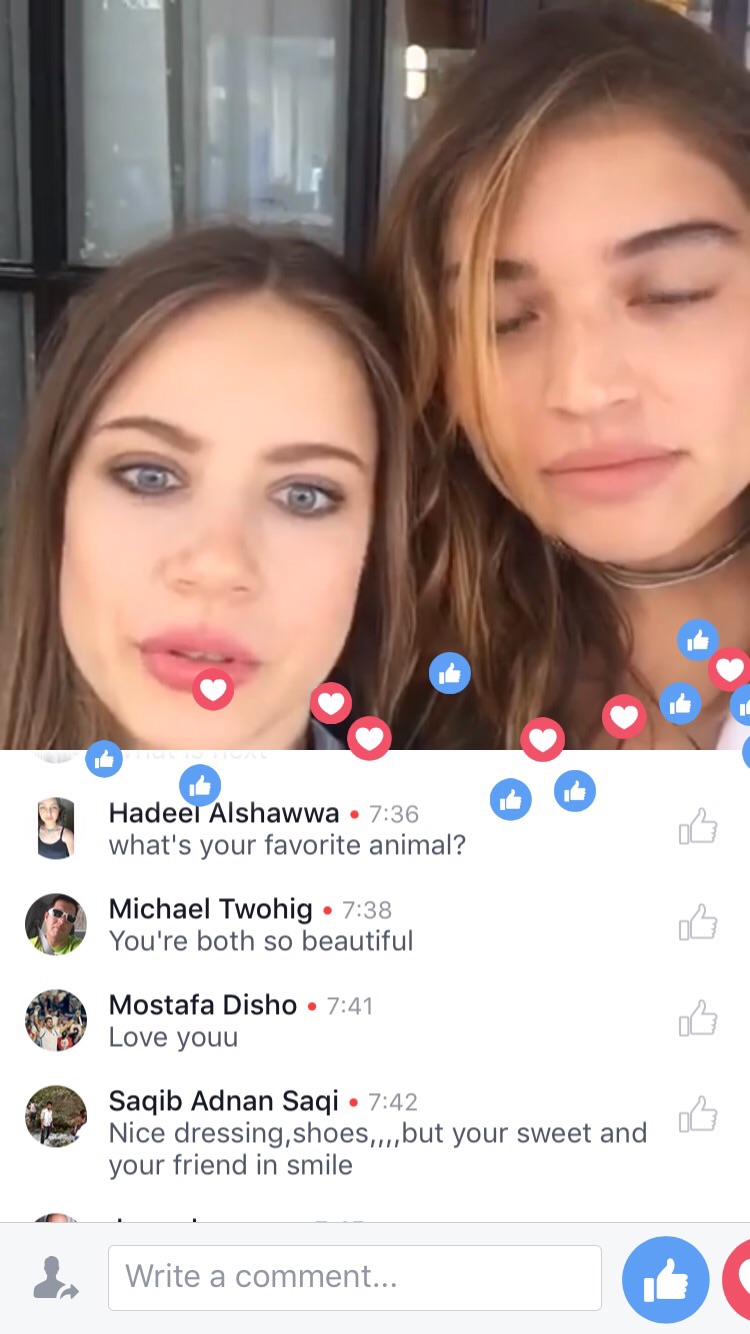Like Mostafa Disho's comment
Image resolution: width=750 pixels, height=1334 pixels.
coord(698,1019)
